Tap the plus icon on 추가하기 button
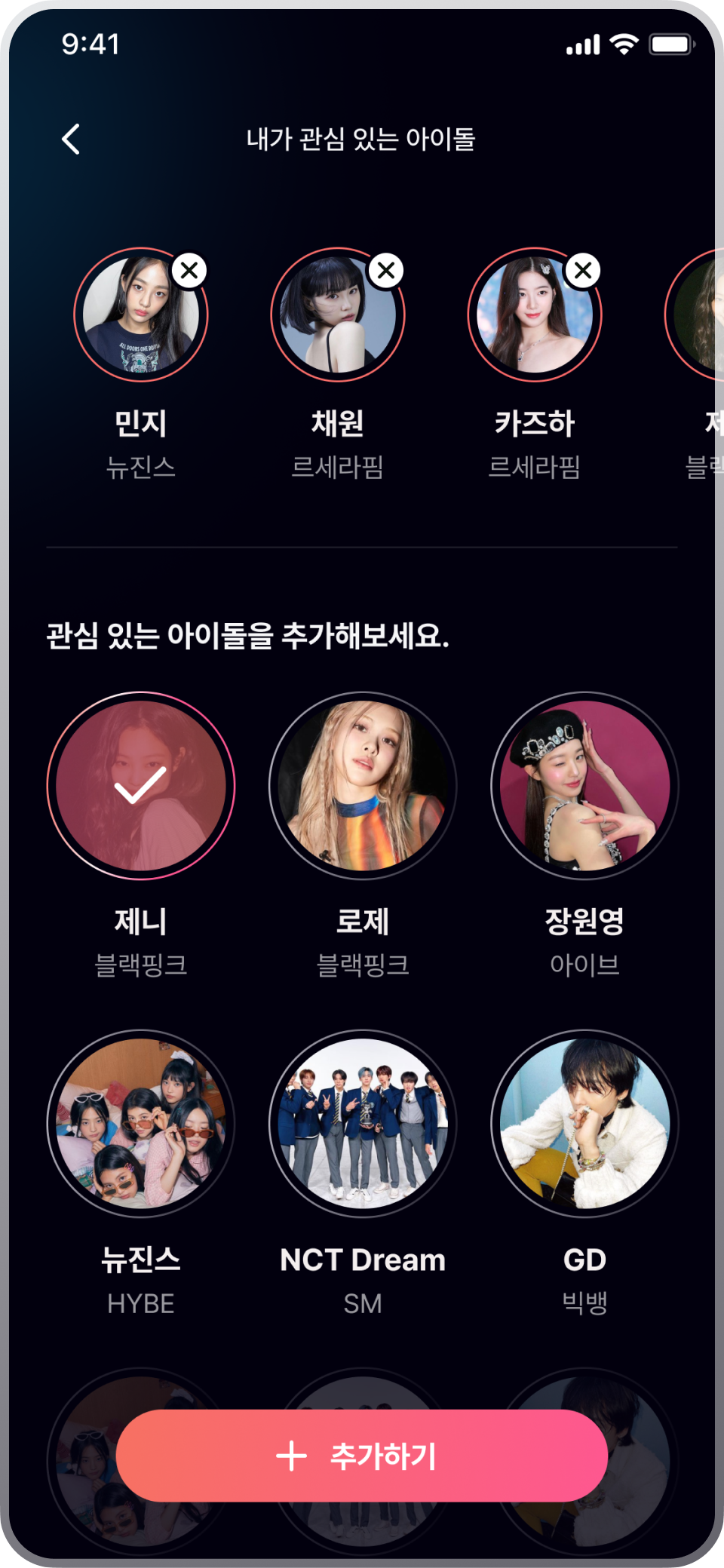 click(293, 1457)
